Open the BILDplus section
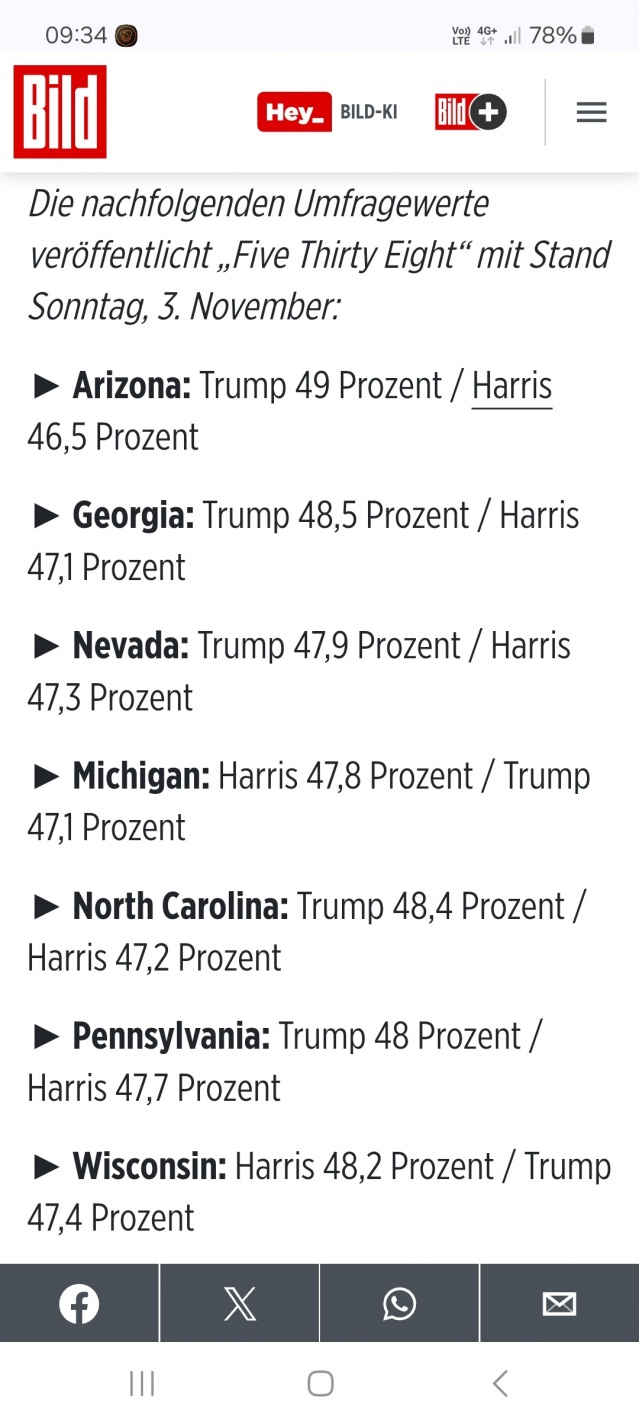Viewport: 639px width, 1422px height. (x=471, y=112)
